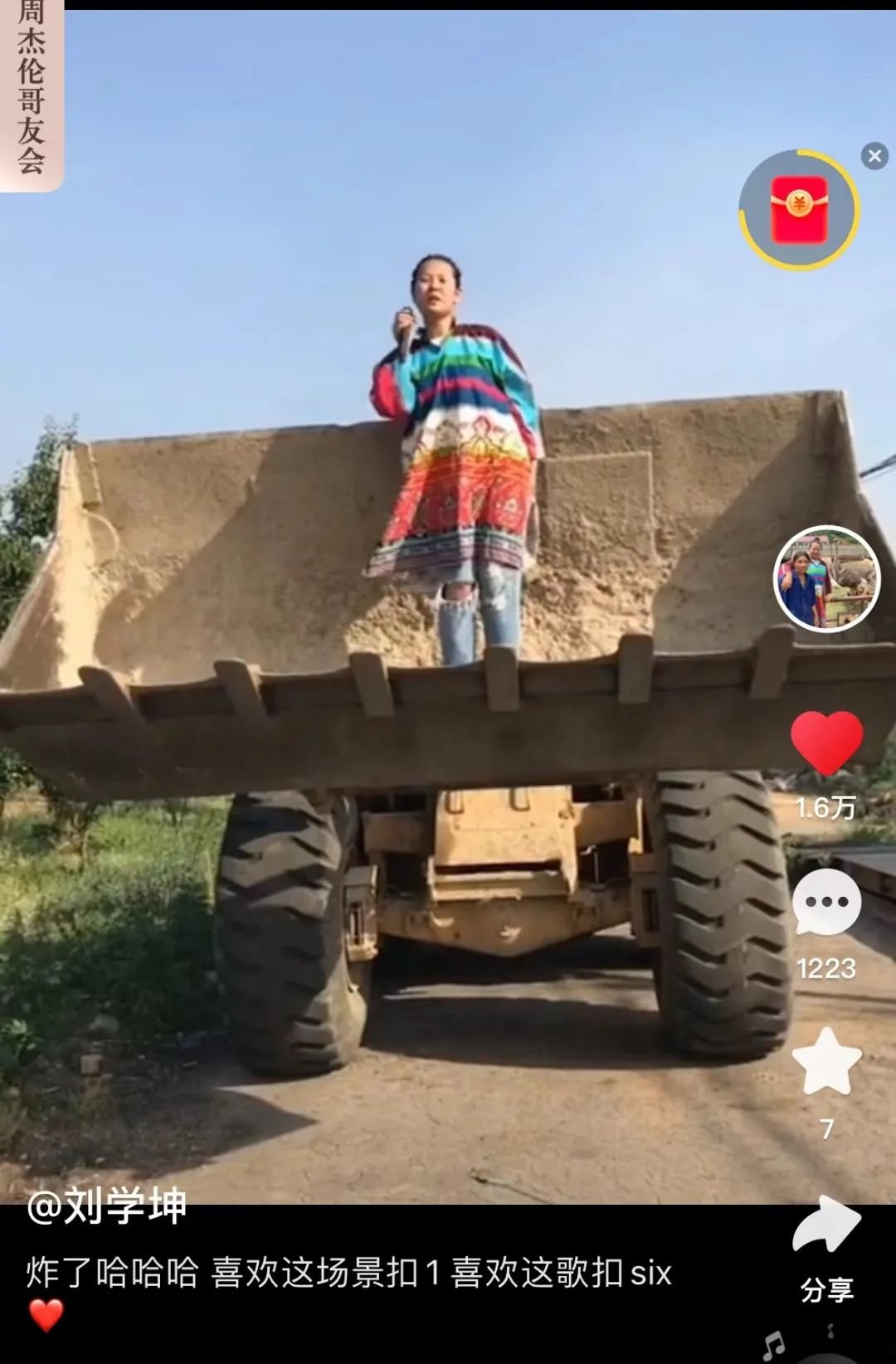The height and width of the screenshot is (1364, 896).
Task: Share the video via 分享 arrow
Action: coord(826,1225)
